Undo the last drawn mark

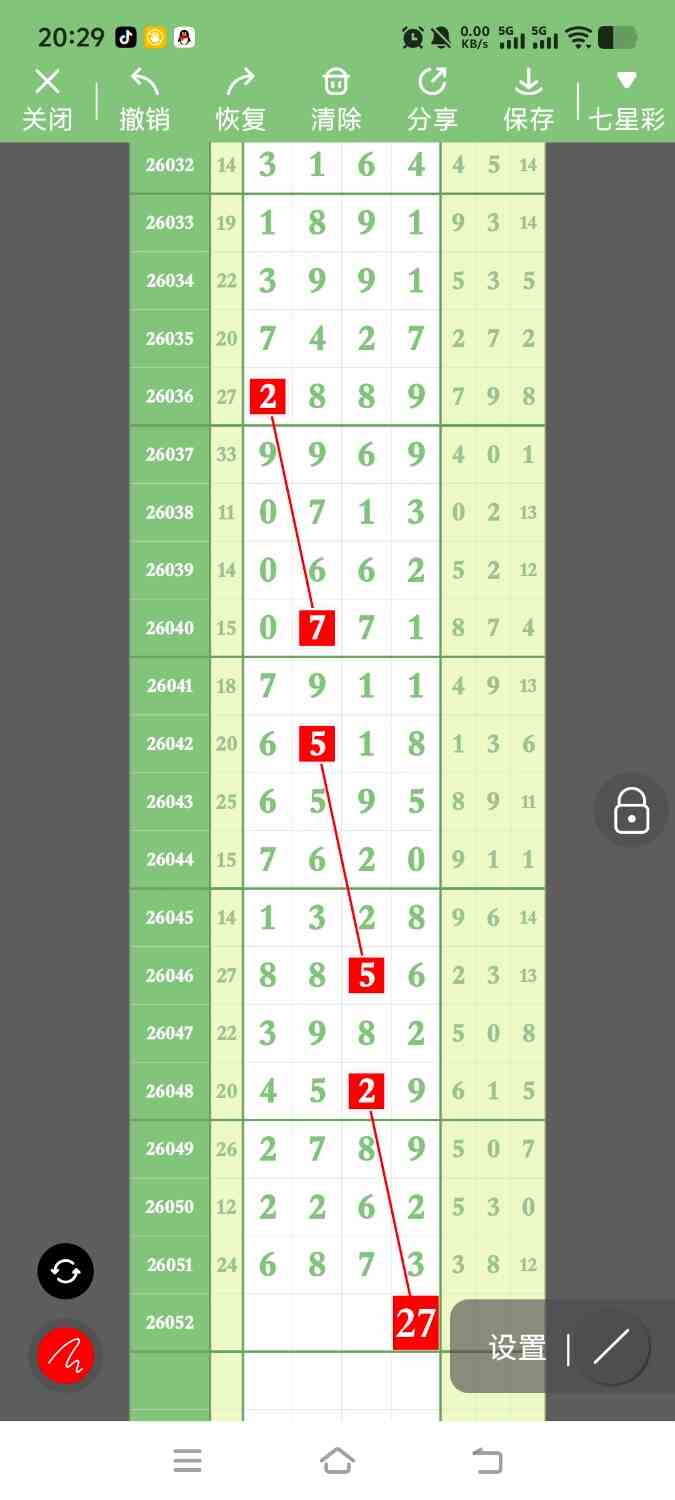(x=144, y=100)
